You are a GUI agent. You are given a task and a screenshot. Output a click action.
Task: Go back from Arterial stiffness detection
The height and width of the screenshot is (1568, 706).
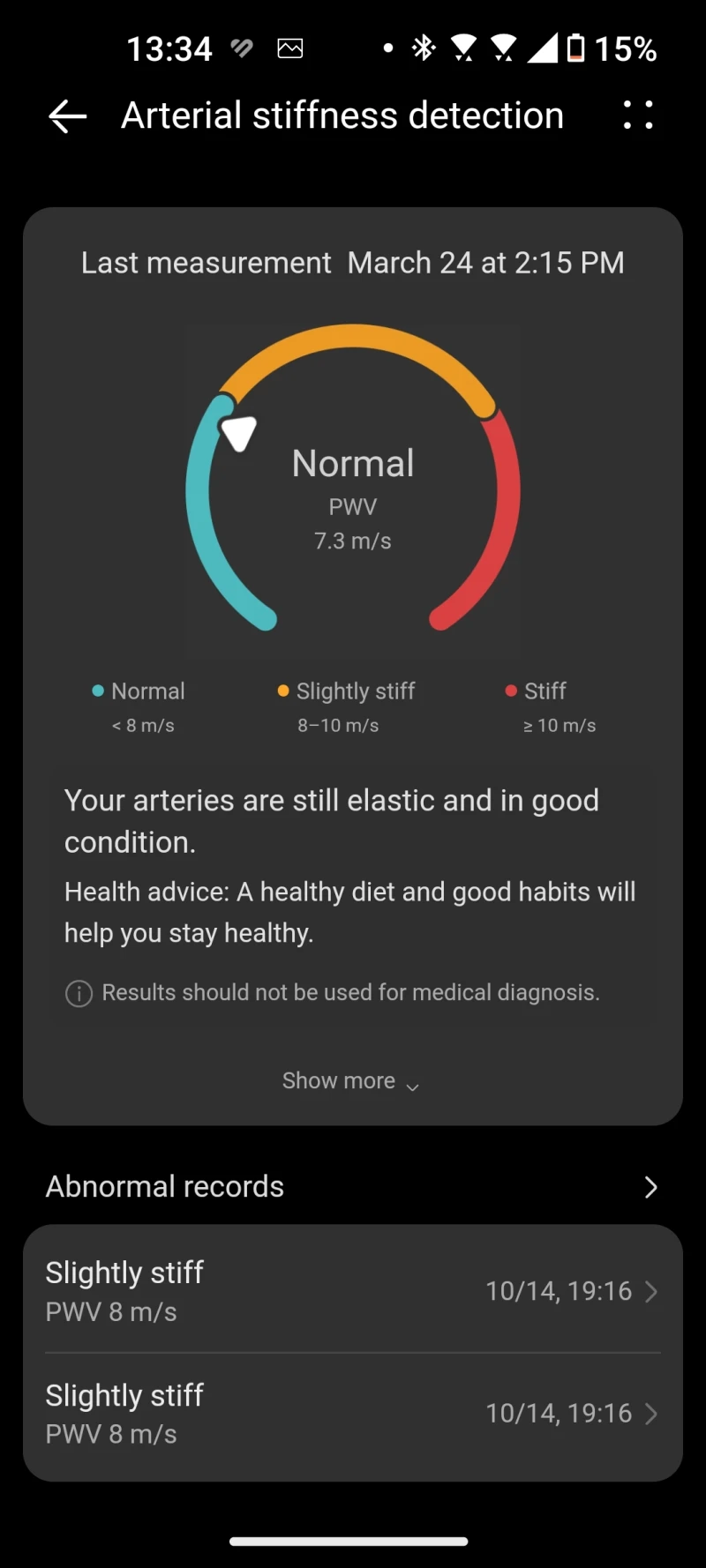click(x=67, y=116)
